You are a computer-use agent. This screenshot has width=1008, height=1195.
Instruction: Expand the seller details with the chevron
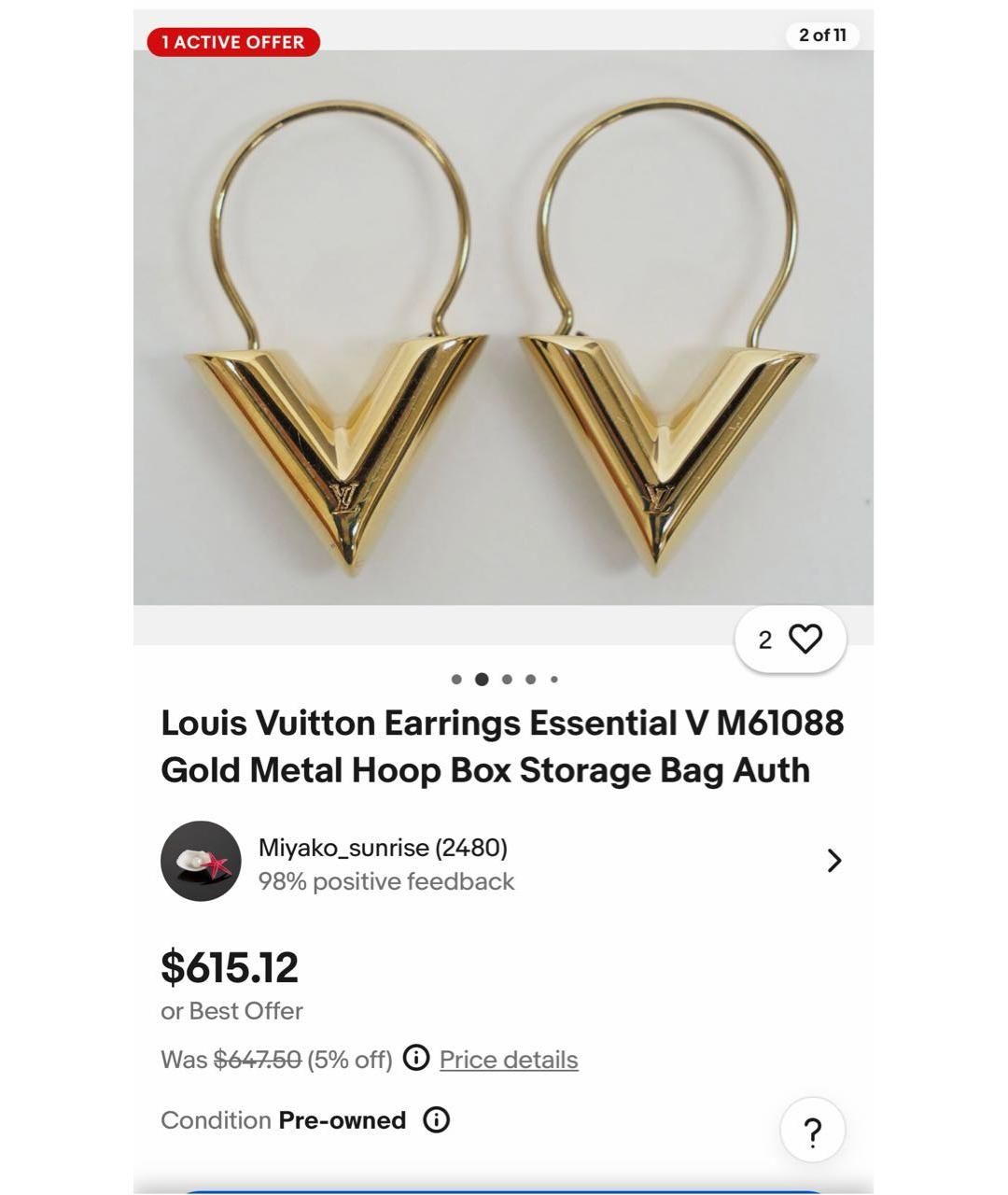click(x=833, y=860)
